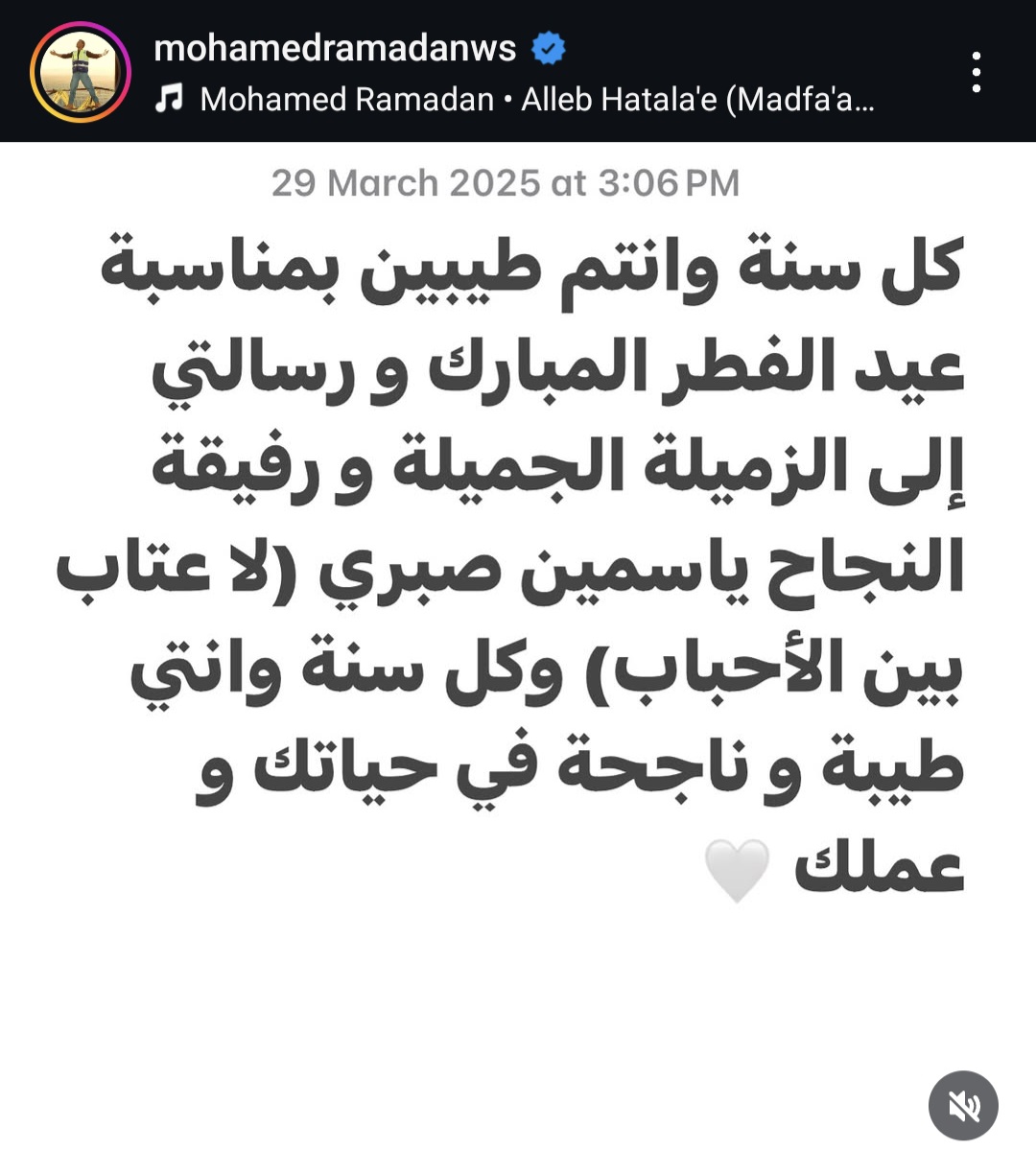Unmute the story sound

click(x=963, y=1105)
